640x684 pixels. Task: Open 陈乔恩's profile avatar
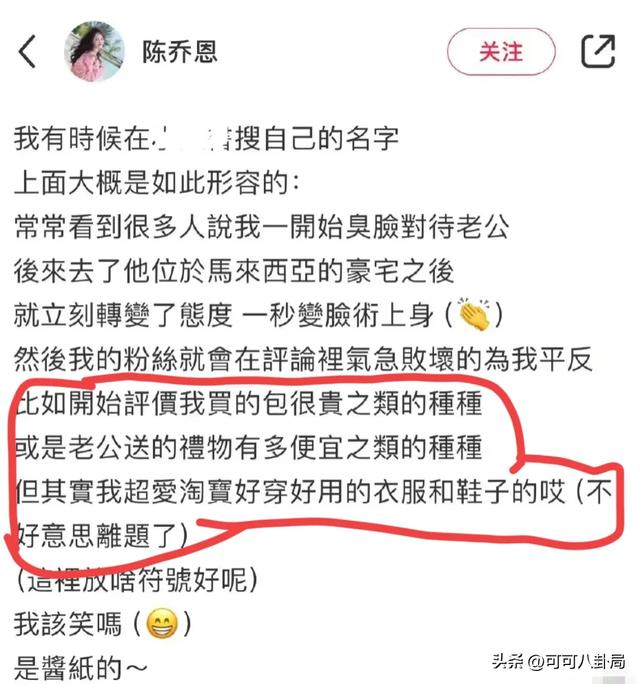pos(94,52)
